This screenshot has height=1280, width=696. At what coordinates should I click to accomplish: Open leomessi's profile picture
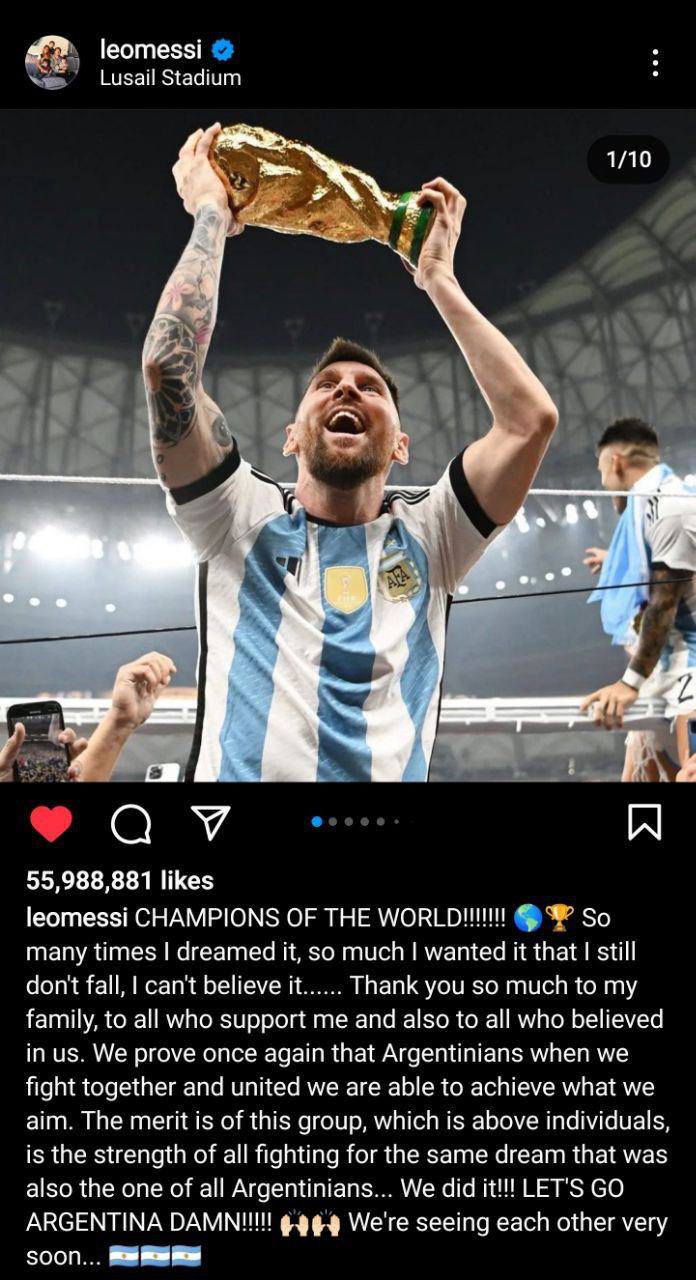(x=52, y=62)
